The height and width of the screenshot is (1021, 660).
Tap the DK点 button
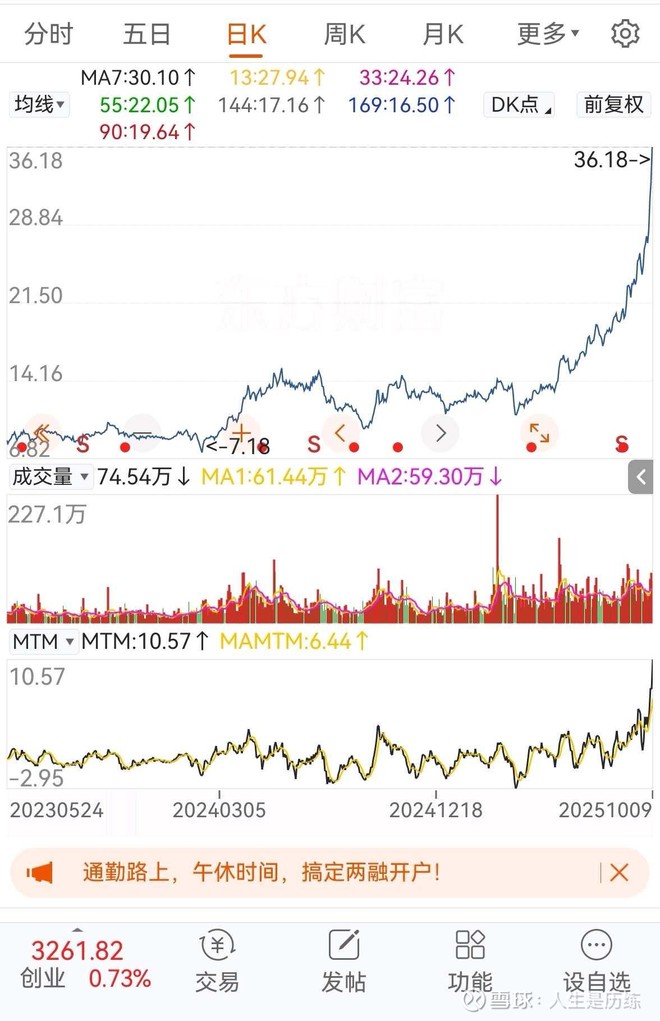(520, 104)
